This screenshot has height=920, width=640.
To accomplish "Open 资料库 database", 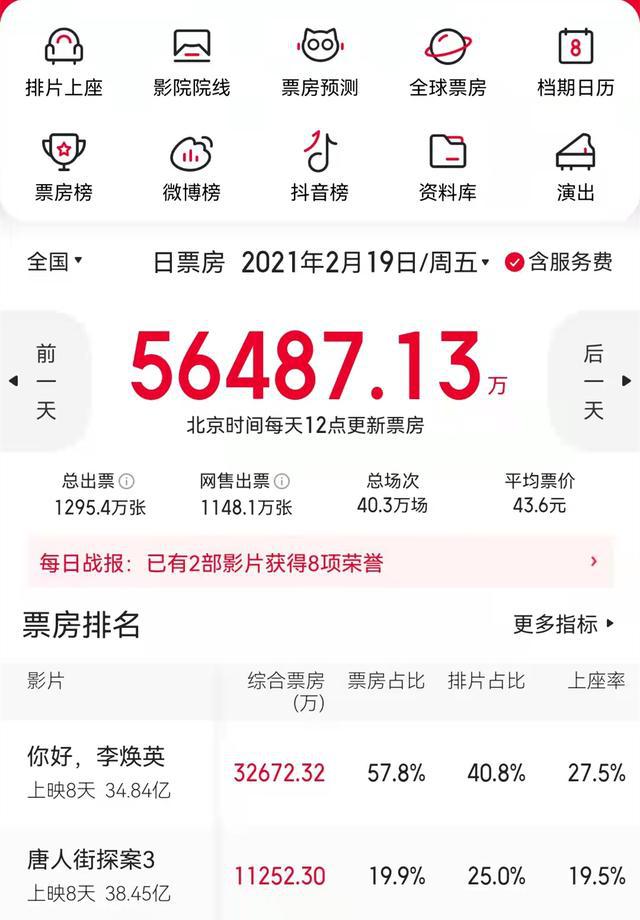I will (447, 168).
